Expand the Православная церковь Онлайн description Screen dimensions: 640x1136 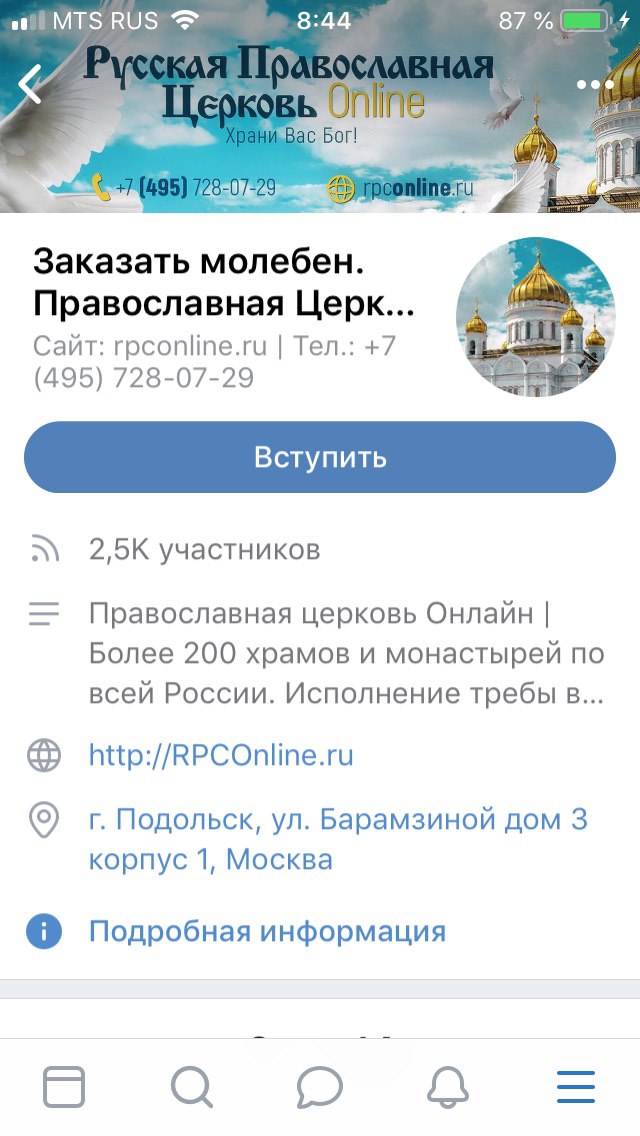tap(346, 654)
